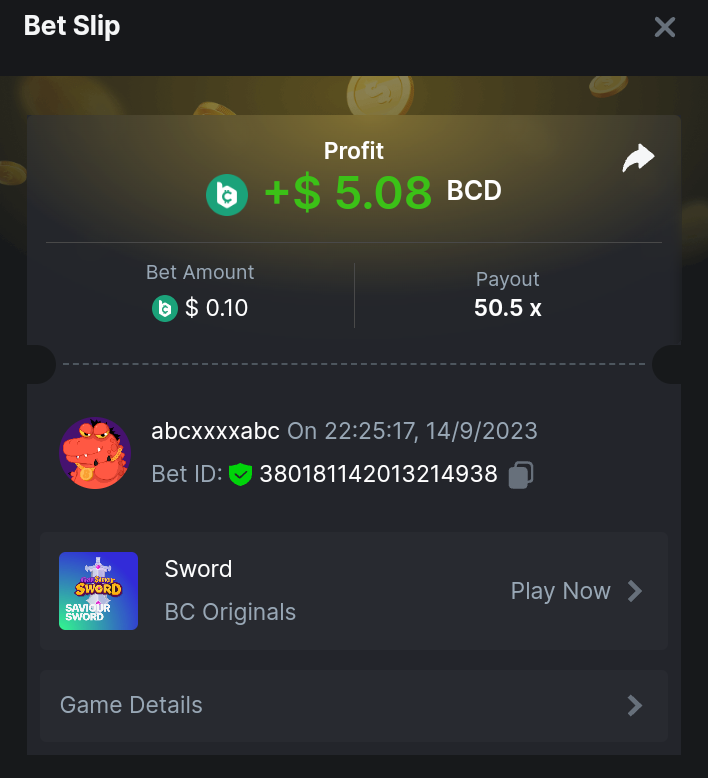
Task: Open the abcxxxxabc user avatar
Action: [96, 453]
